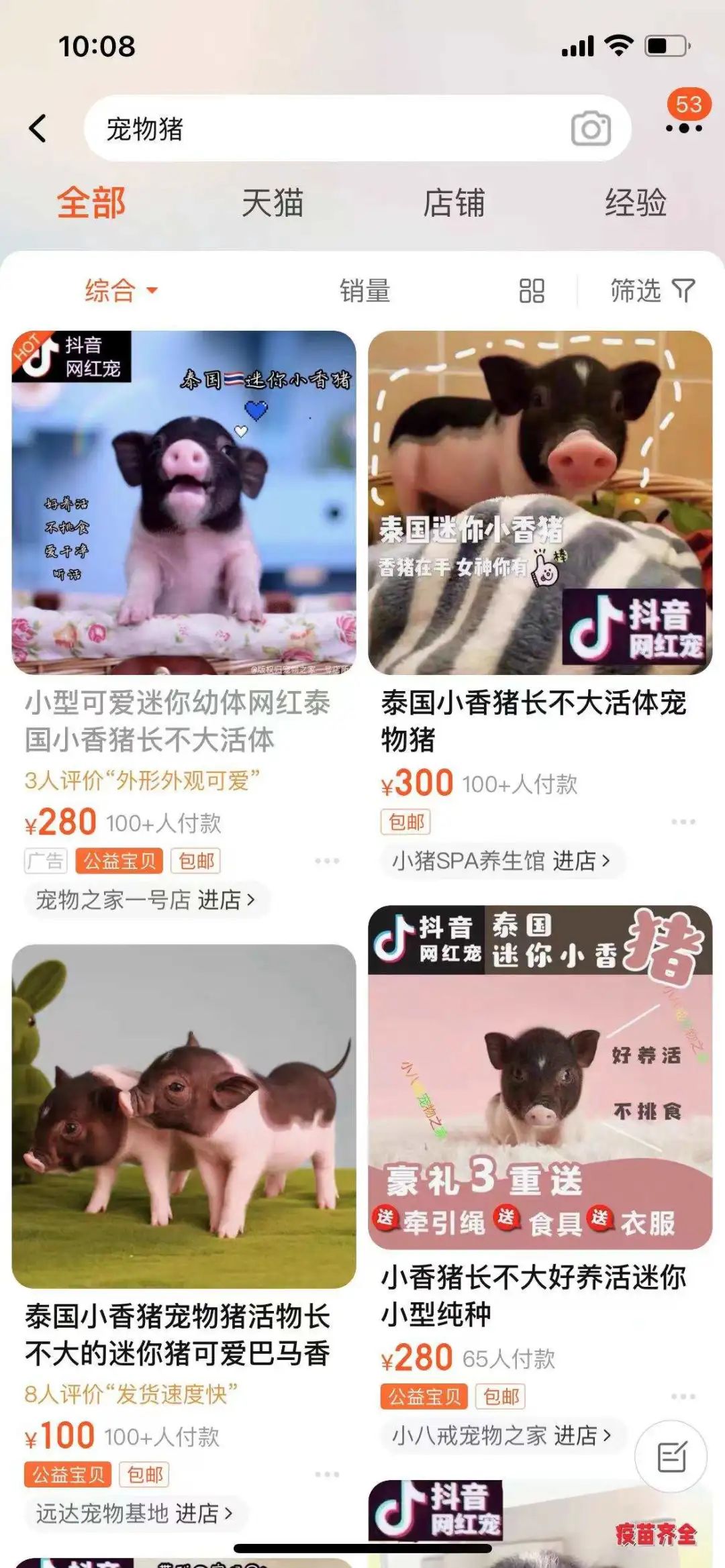Expand the 综合 sort dropdown
725x1568 pixels.
(x=121, y=291)
